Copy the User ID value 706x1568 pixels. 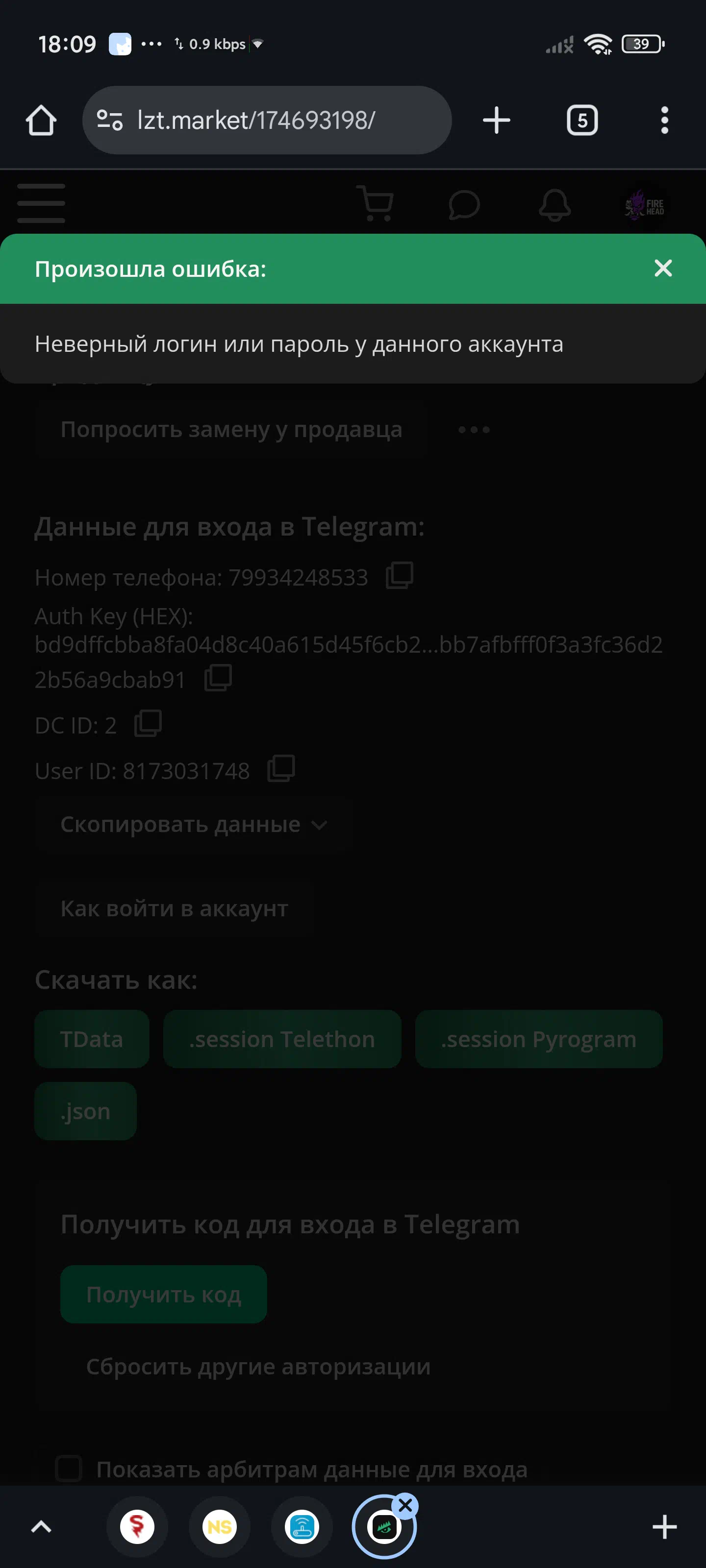click(281, 769)
